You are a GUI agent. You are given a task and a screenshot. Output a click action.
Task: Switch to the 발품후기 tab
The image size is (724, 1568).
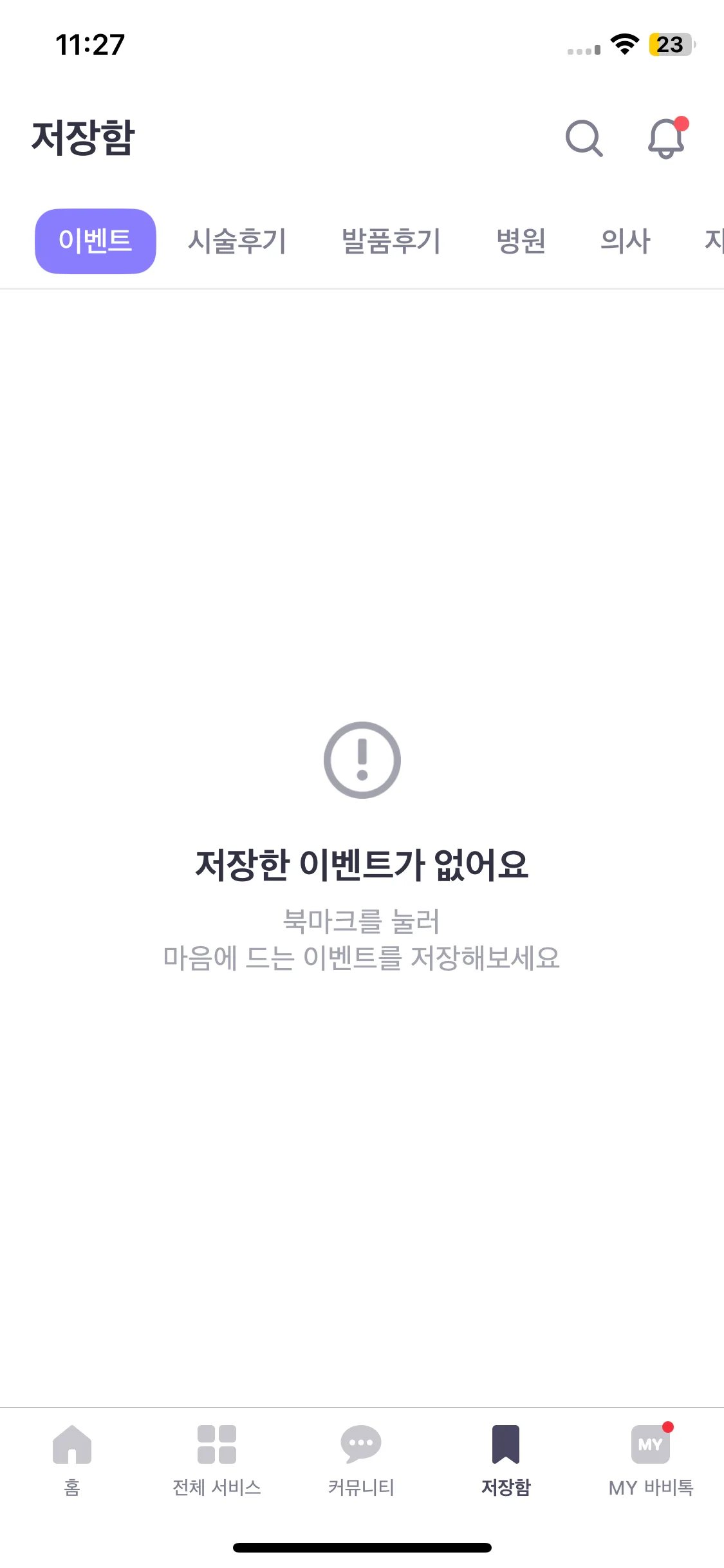[x=391, y=241]
